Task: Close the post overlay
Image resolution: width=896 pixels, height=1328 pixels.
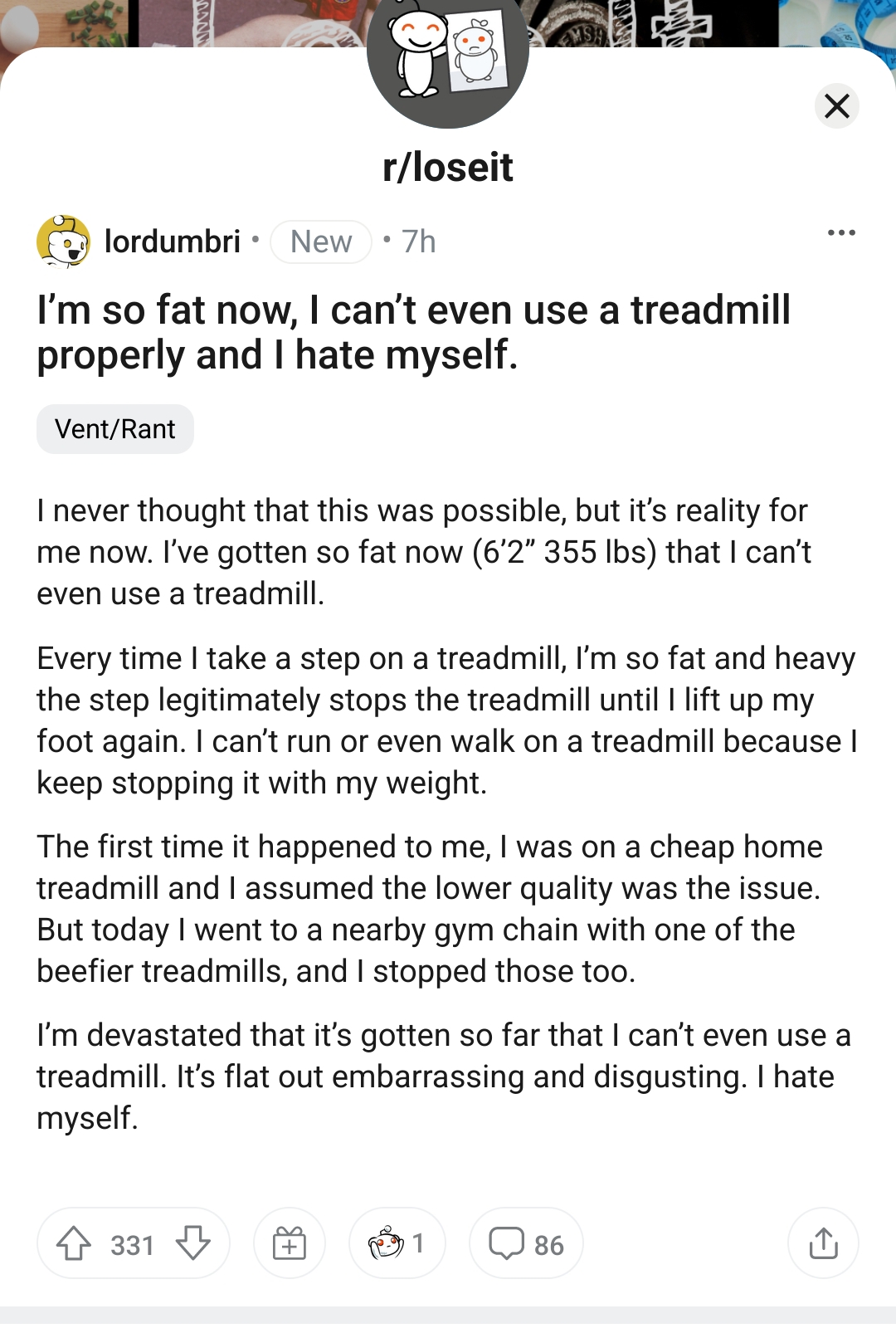Action: [836, 106]
